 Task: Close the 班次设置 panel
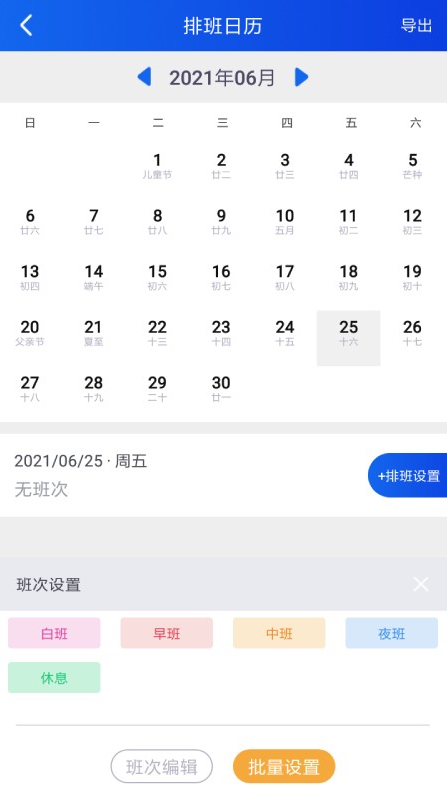[x=421, y=584]
